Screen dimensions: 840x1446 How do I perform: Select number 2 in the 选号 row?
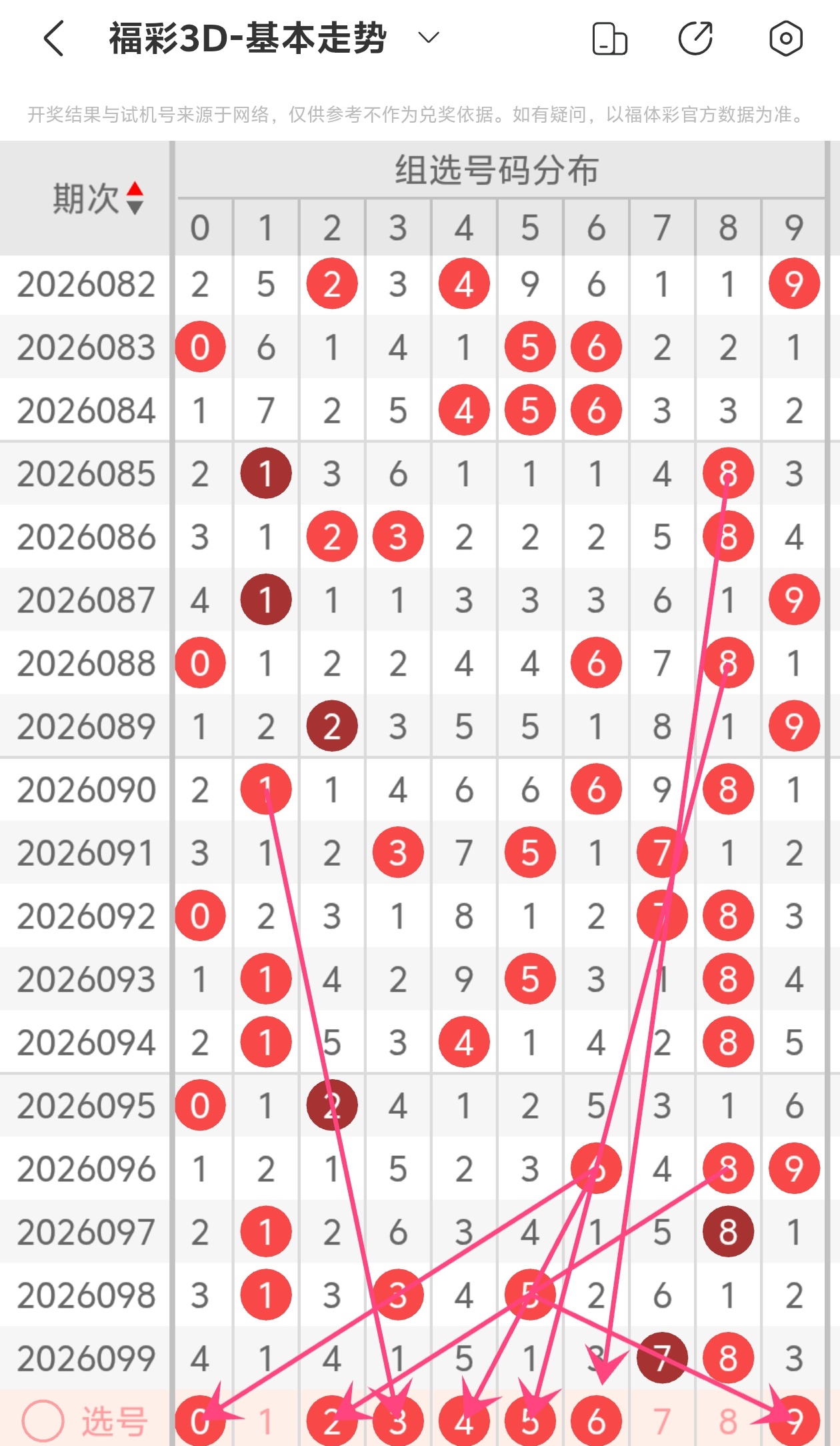[x=332, y=1421]
